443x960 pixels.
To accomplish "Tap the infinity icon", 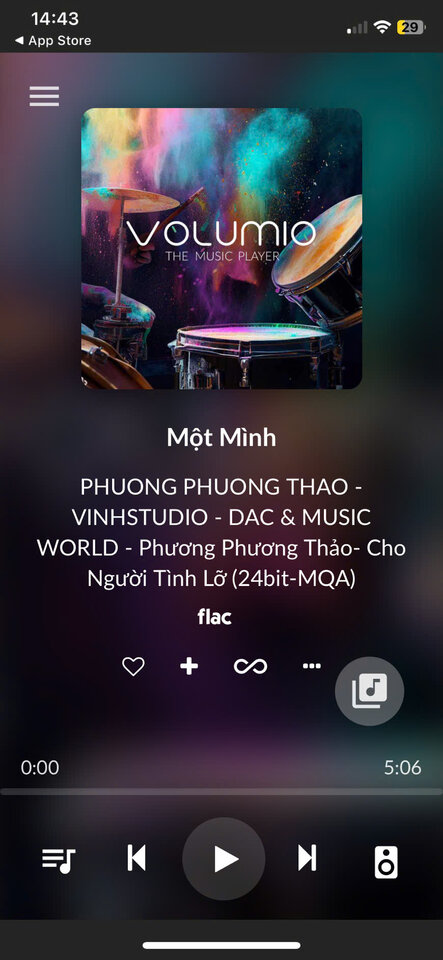I will [250, 666].
